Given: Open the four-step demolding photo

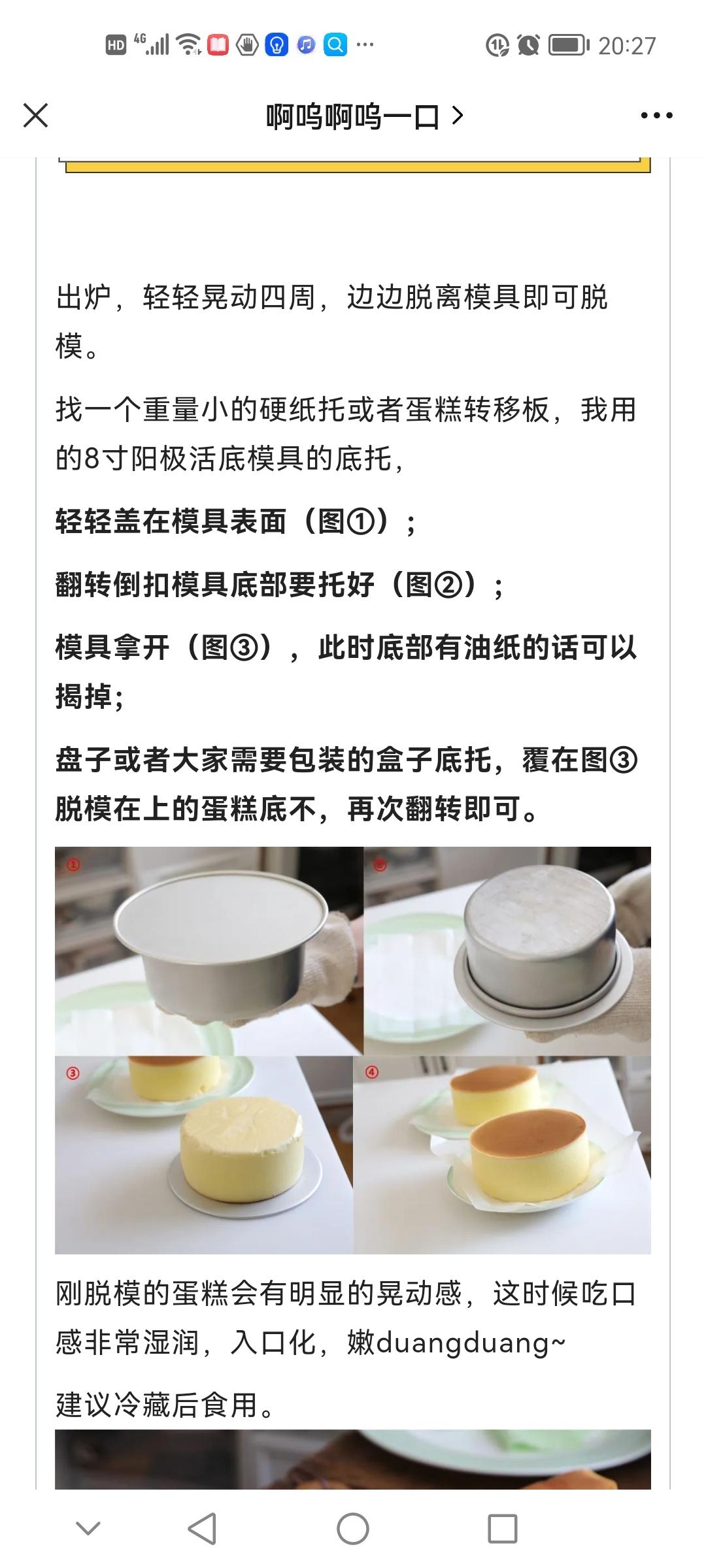Looking at the screenshot, I should coord(352,1050).
